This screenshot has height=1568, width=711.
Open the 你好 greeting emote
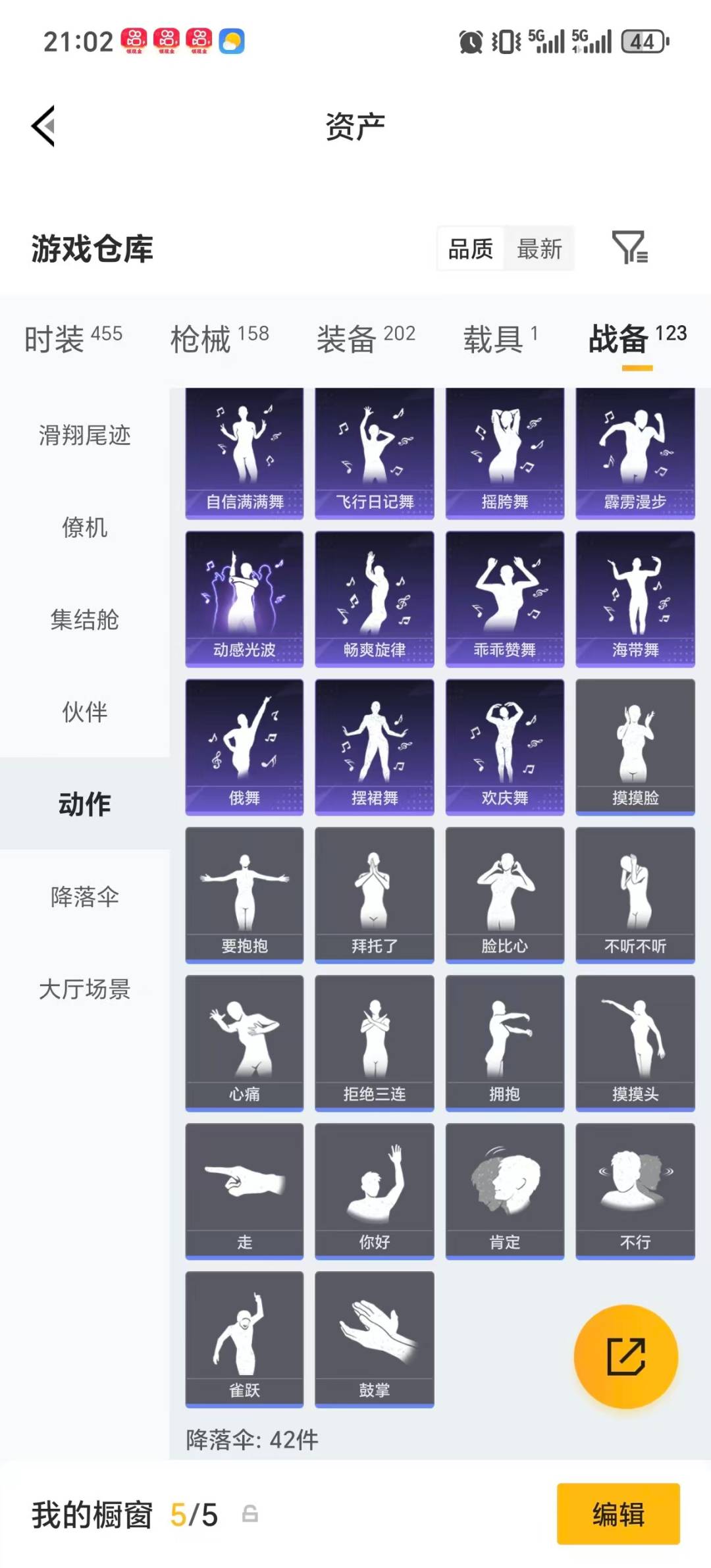click(x=374, y=1188)
